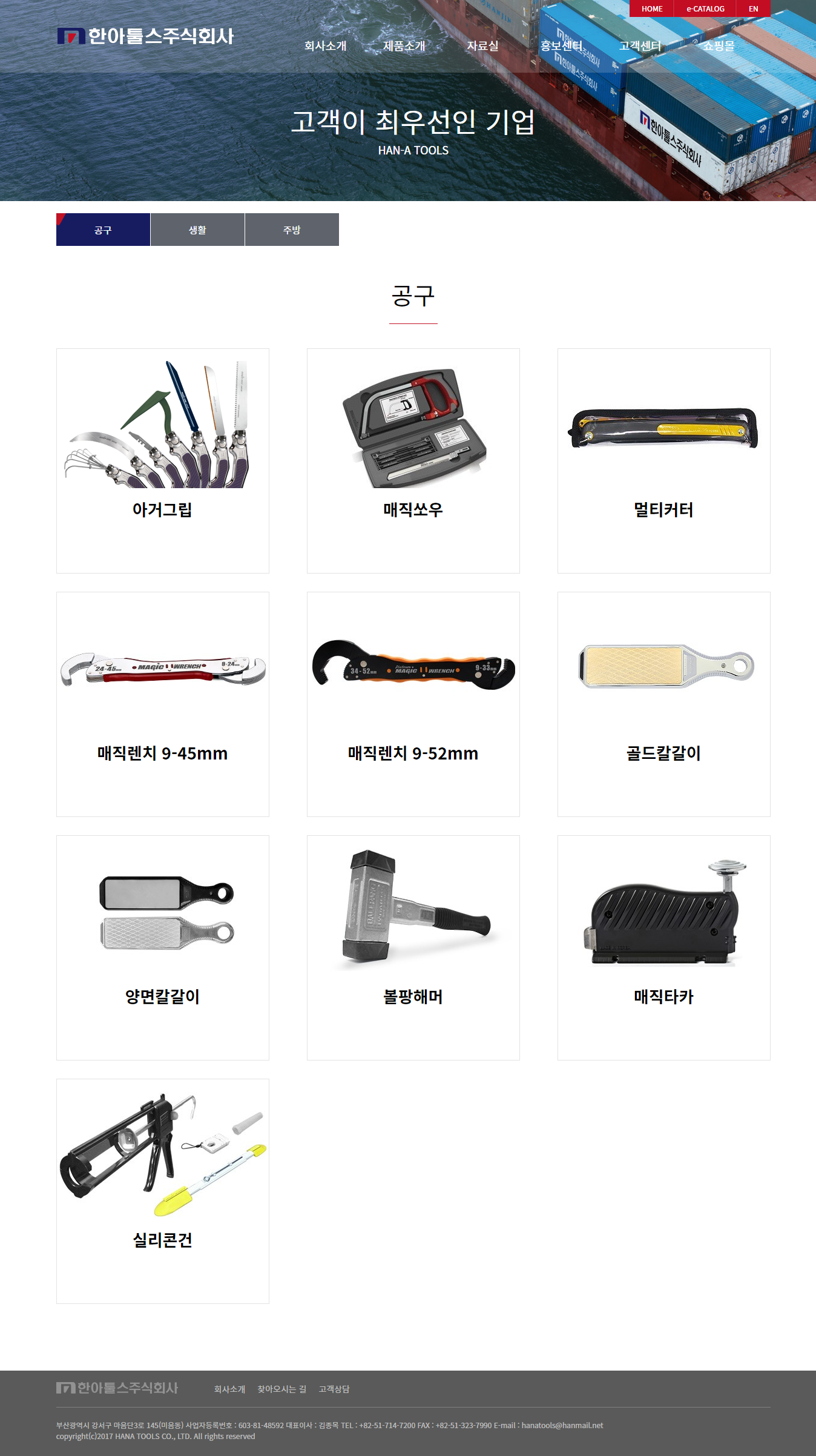816x1456 pixels.
Task: Open the 매직렌치 9-52mm product
Action: coord(413,704)
